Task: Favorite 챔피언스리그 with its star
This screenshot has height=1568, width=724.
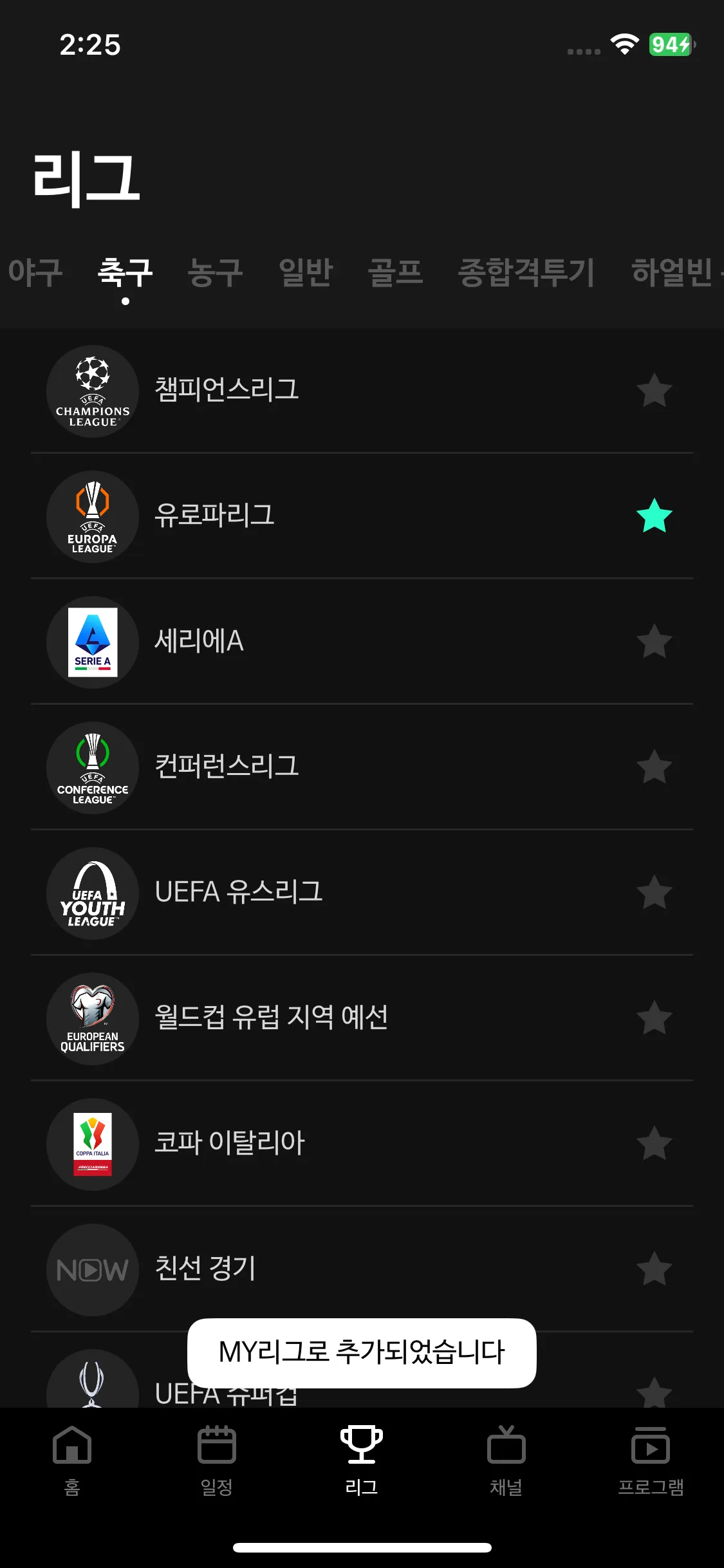Action: (x=654, y=391)
